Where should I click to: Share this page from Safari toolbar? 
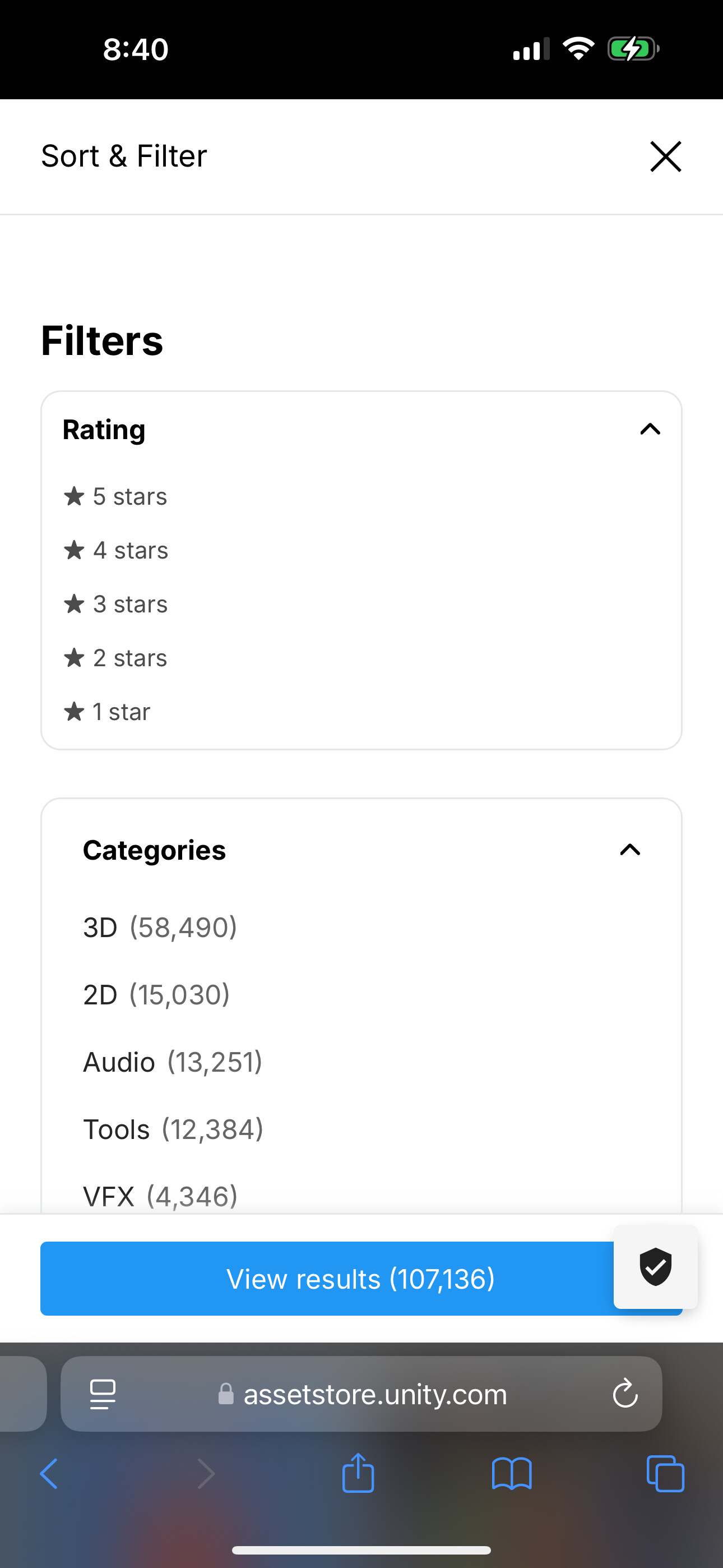point(358,1473)
